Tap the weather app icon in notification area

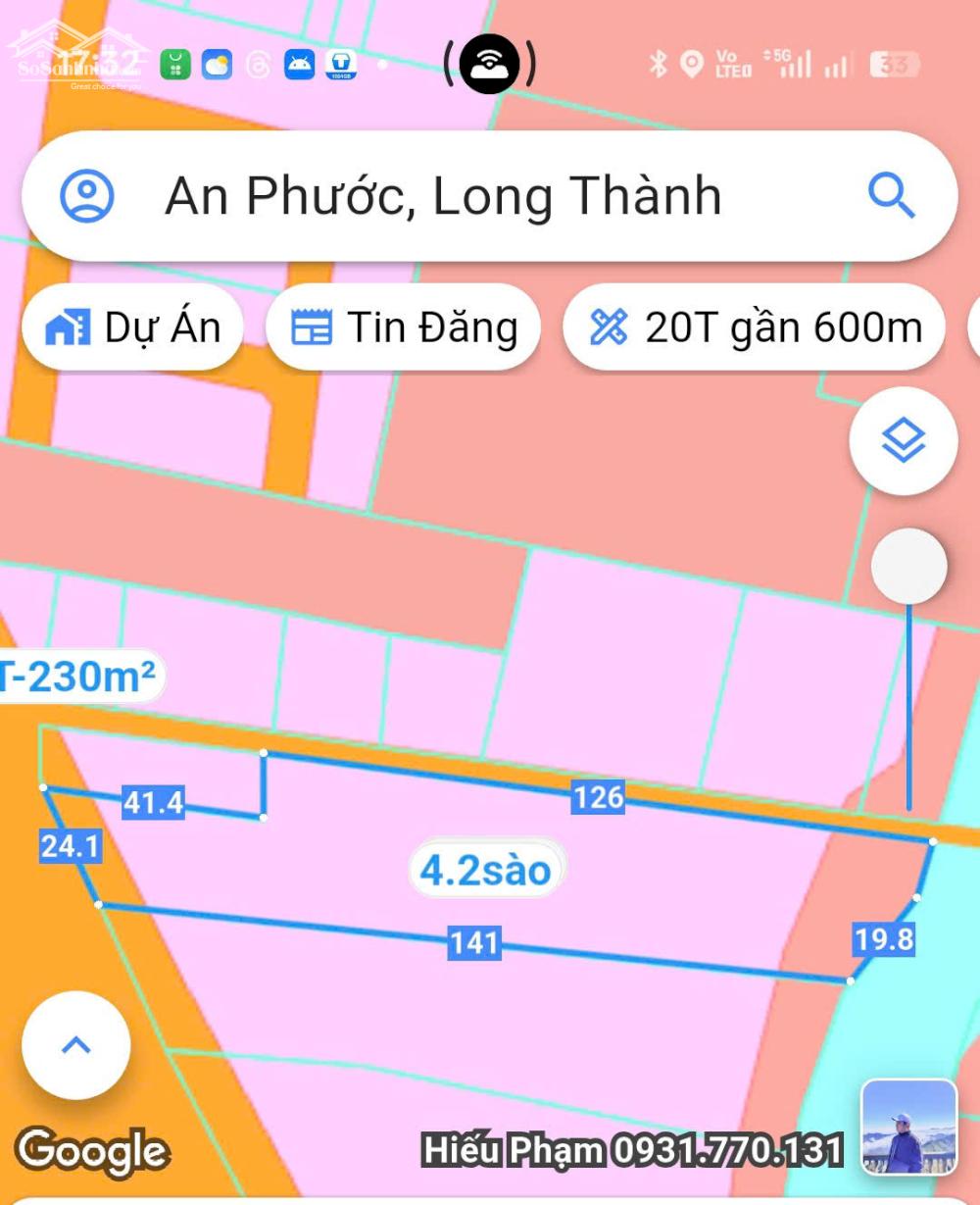(x=218, y=64)
